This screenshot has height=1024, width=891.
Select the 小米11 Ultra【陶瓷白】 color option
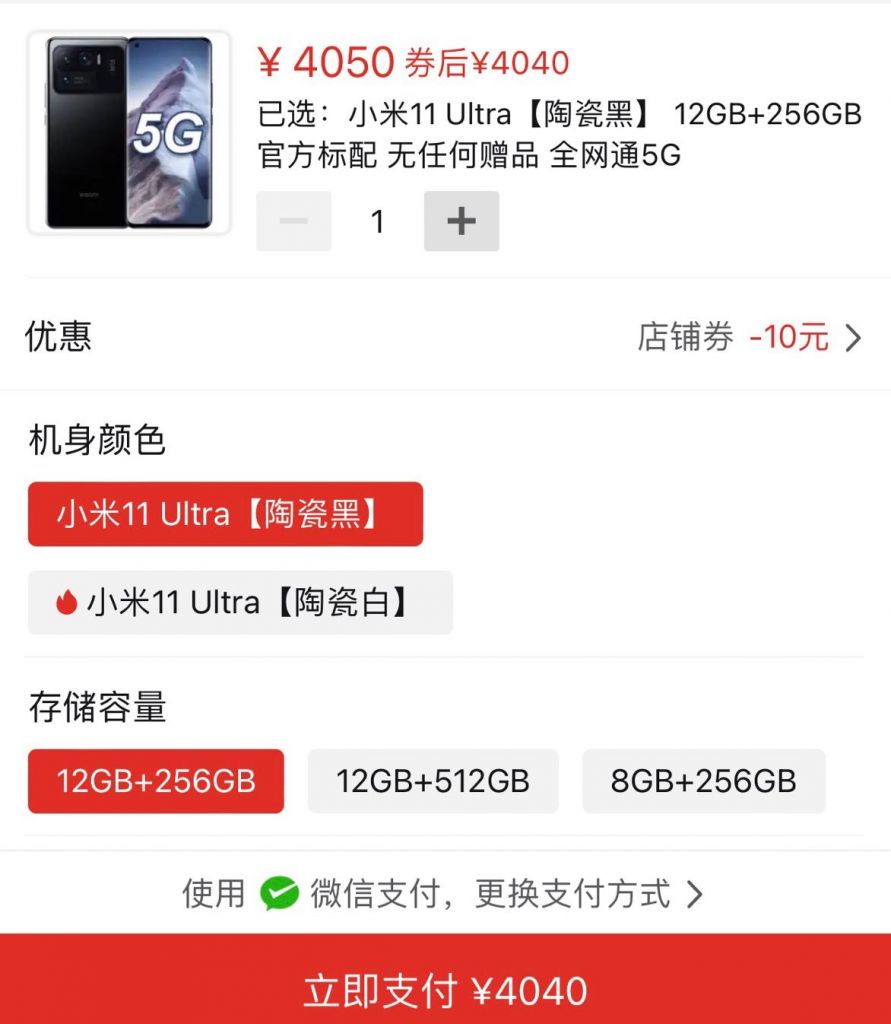click(240, 601)
